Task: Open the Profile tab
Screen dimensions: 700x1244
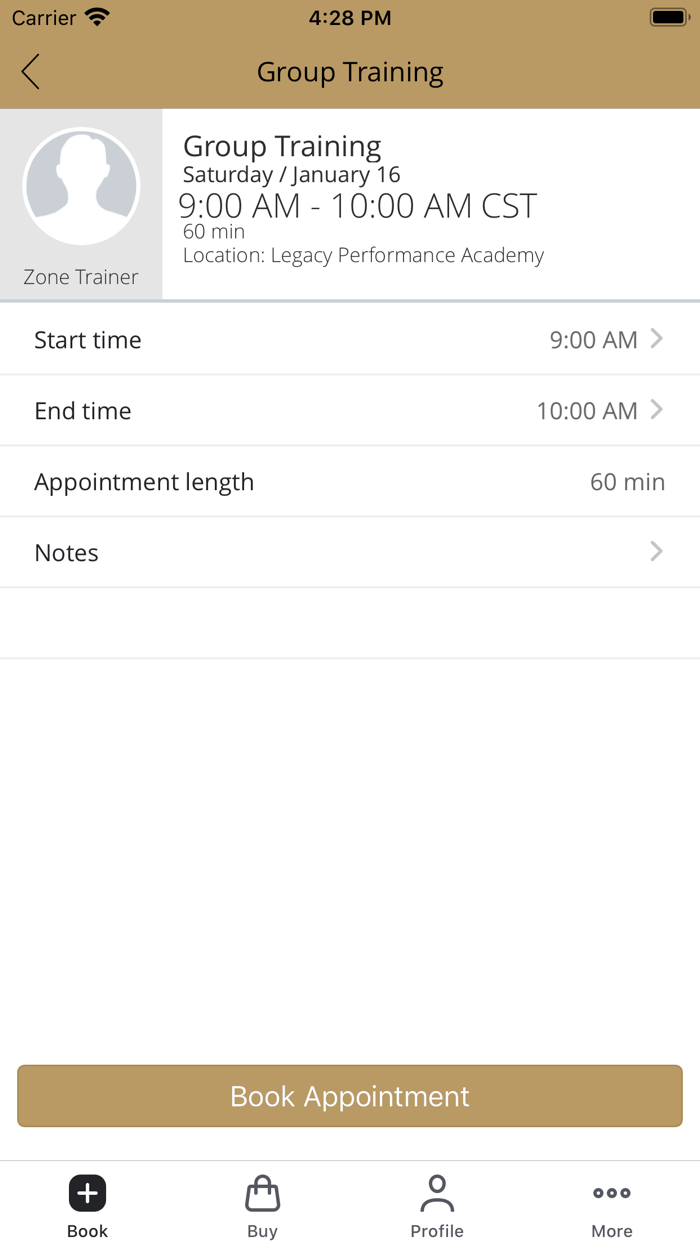Action: tap(437, 1206)
